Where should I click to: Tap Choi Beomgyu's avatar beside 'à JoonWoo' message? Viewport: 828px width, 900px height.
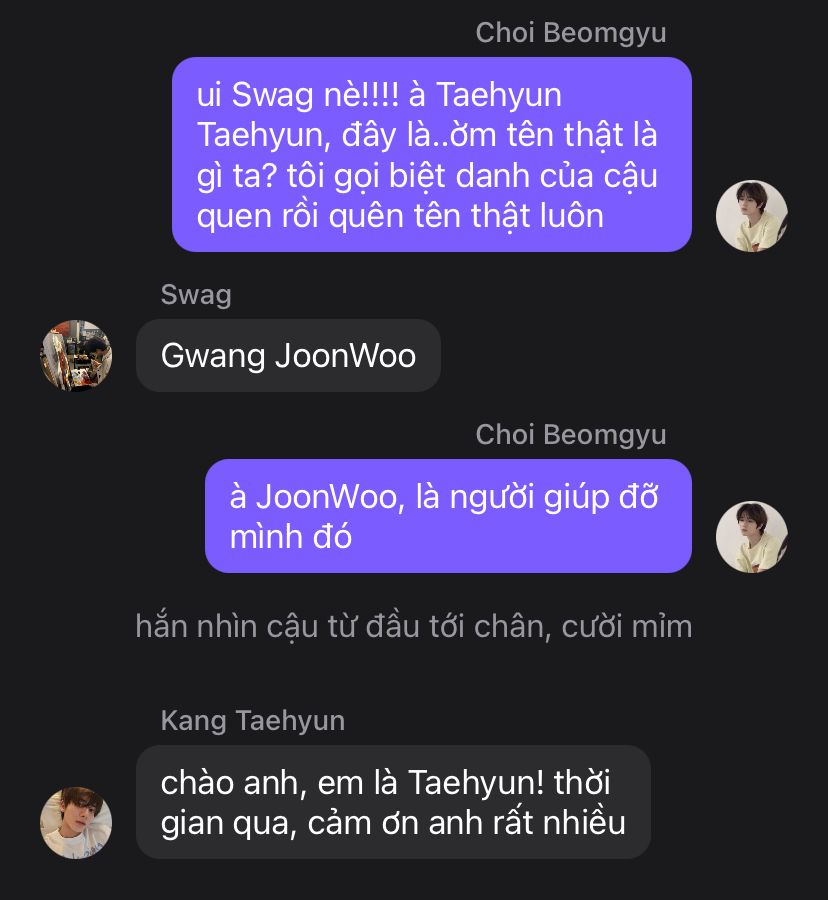[x=752, y=537]
